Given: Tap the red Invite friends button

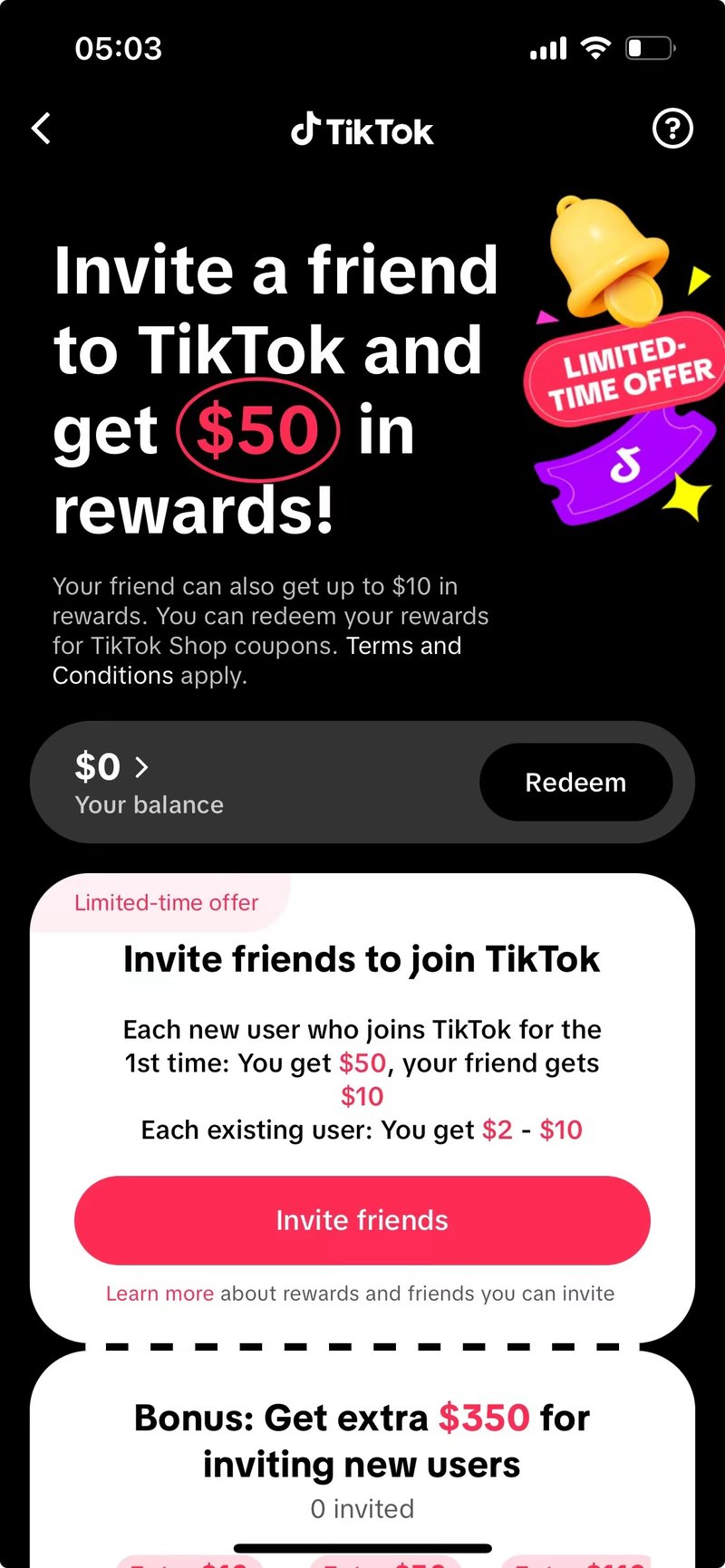Looking at the screenshot, I should [x=362, y=1220].
